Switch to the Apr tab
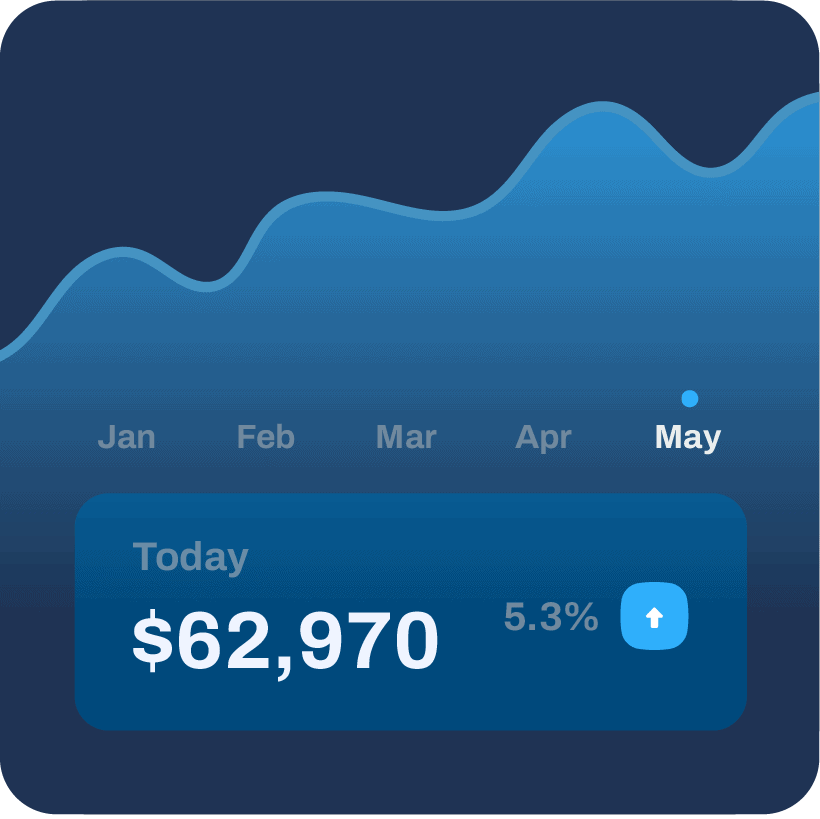 pyautogui.click(x=543, y=437)
